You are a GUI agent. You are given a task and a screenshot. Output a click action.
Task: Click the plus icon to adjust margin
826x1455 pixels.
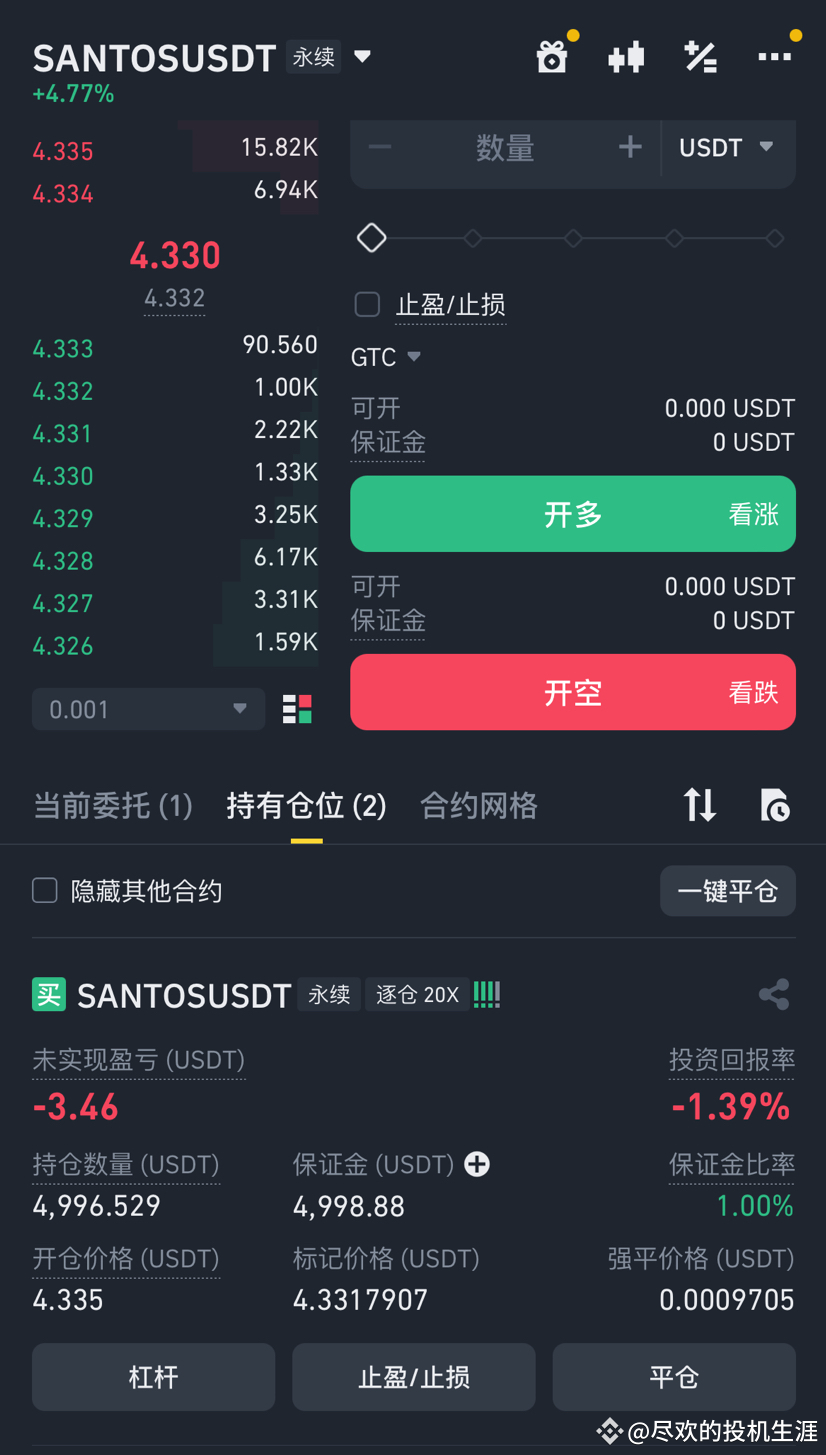pyautogui.click(x=477, y=1164)
